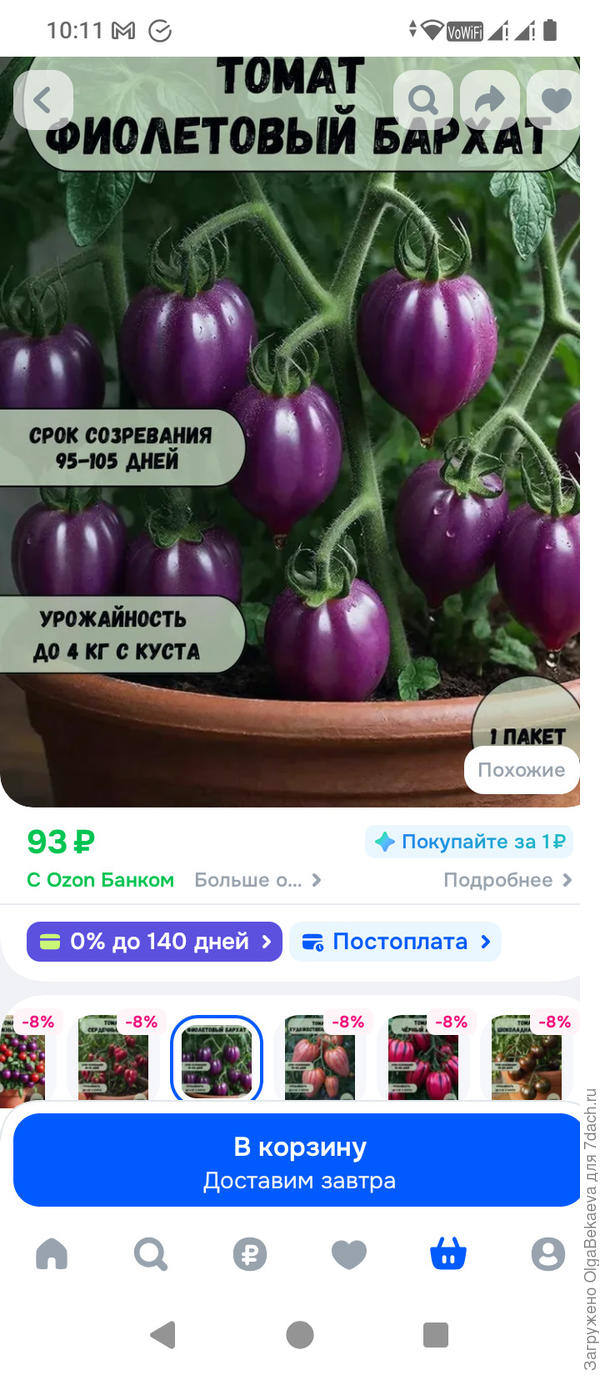Open search from the product image header
Screen dimensions: 600x1375
click(423, 100)
